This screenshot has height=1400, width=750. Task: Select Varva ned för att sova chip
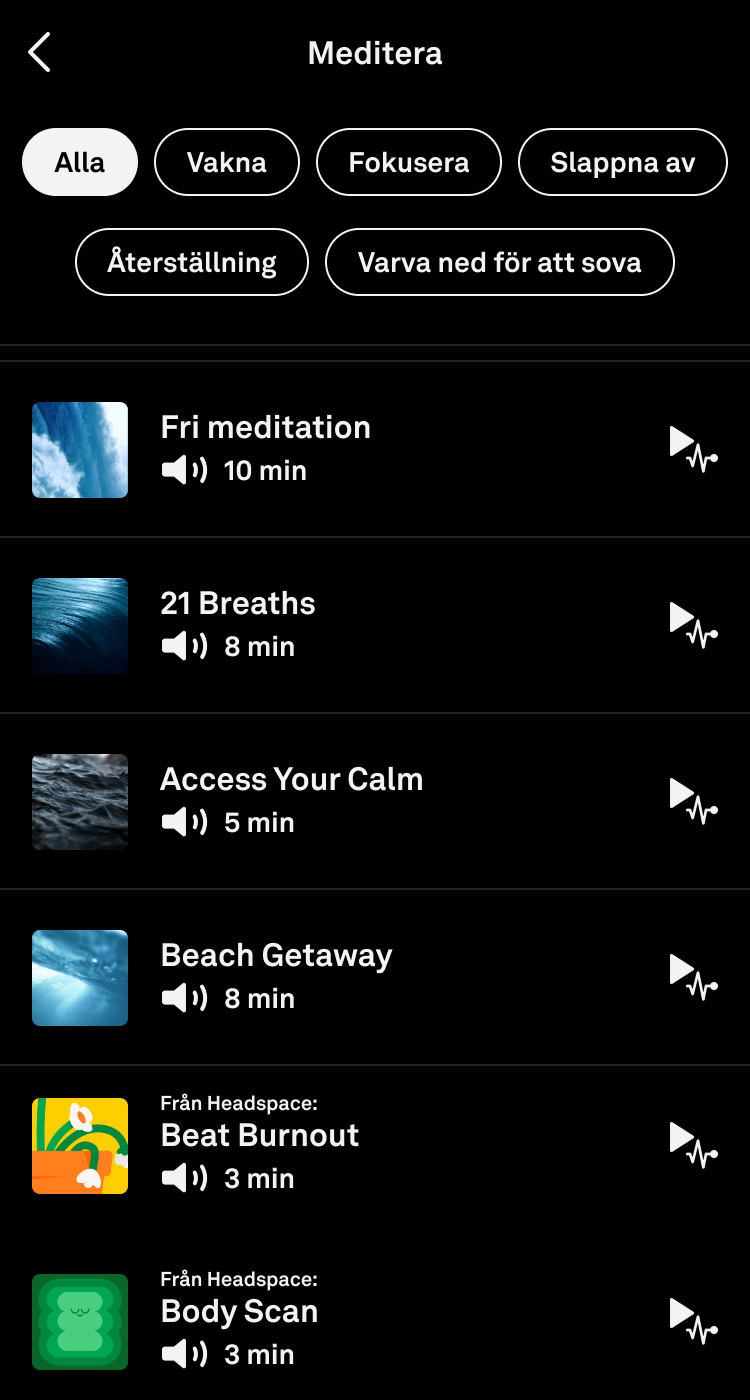pos(500,262)
